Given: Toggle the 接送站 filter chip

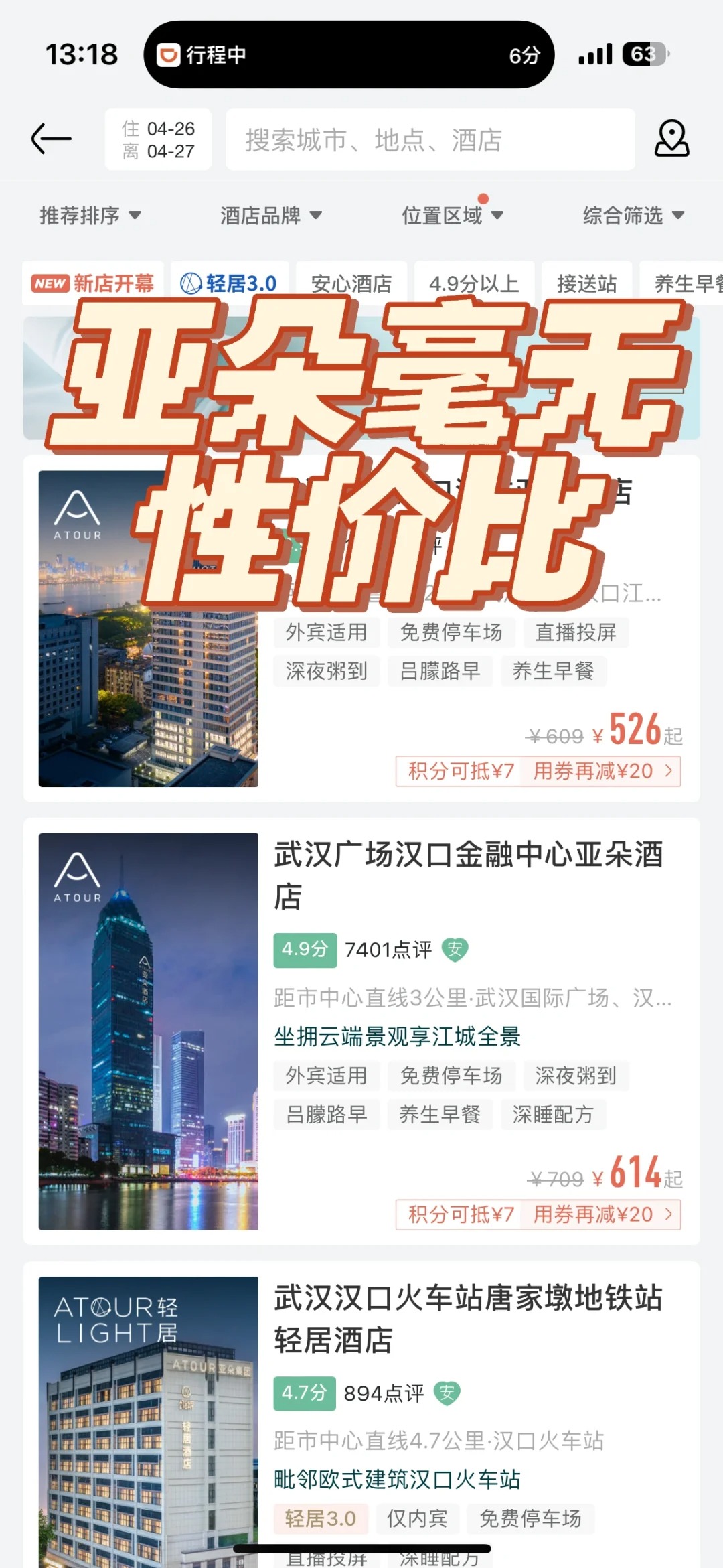Looking at the screenshot, I should [586, 283].
